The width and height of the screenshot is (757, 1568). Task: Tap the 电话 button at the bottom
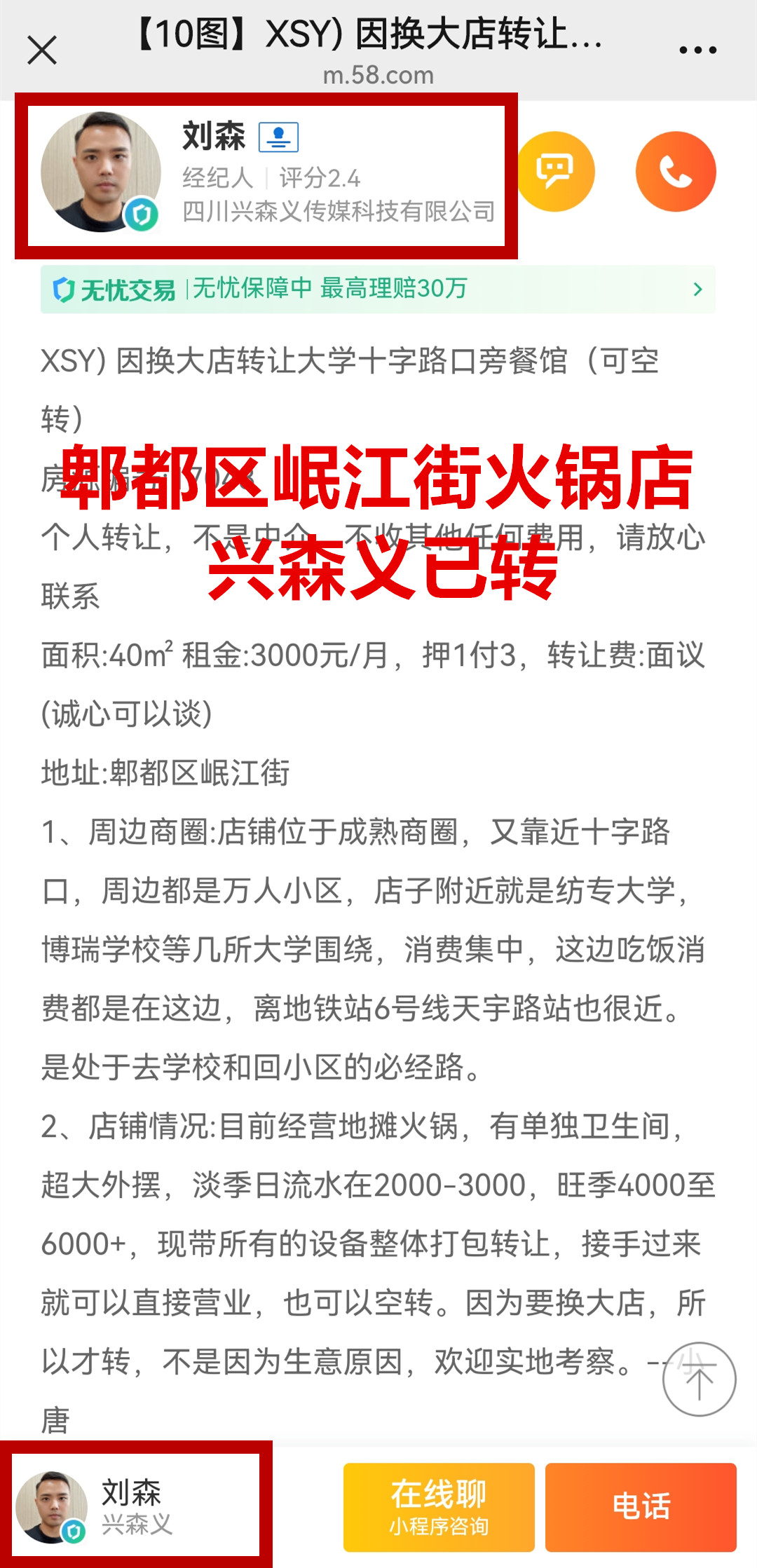641,1507
